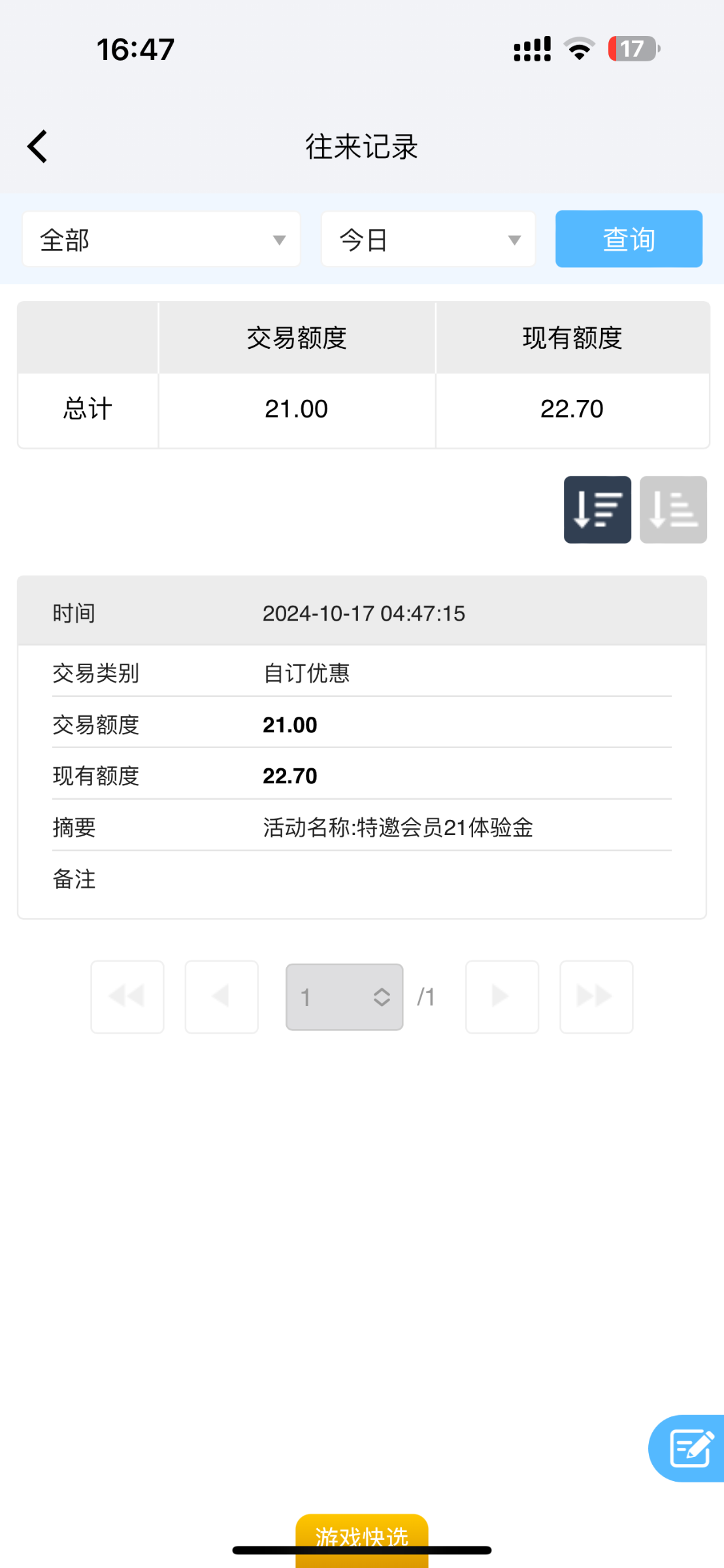This screenshot has height=1568, width=724.
Task: Switch to ascending sort order
Action: pyautogui.click(x=673, y=510)
